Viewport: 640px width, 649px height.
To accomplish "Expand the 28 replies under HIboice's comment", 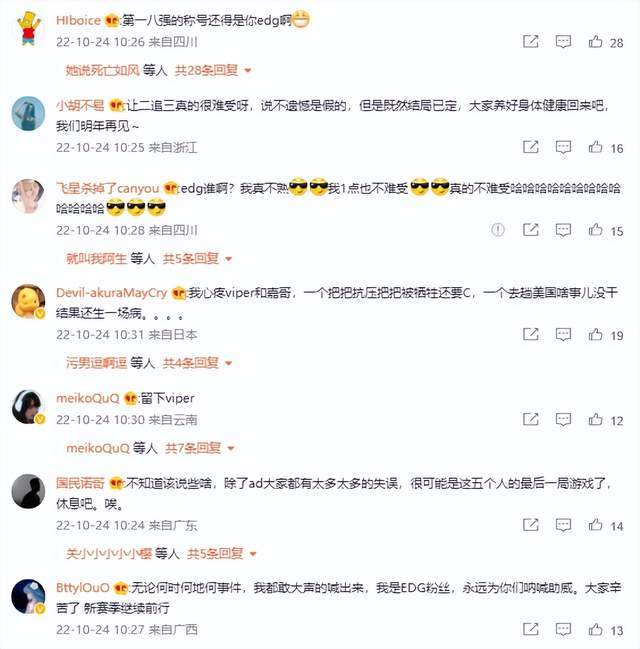I will 213,70.
